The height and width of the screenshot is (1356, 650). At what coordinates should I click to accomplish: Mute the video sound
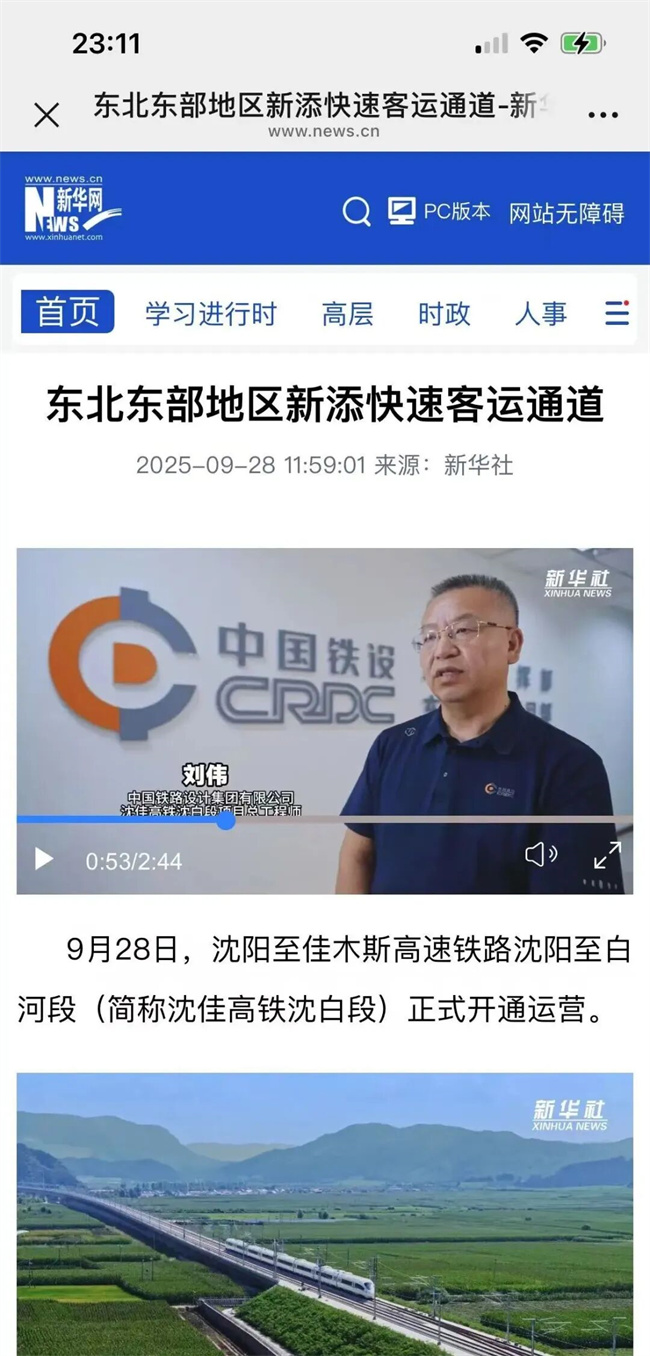tap(540, 854)
